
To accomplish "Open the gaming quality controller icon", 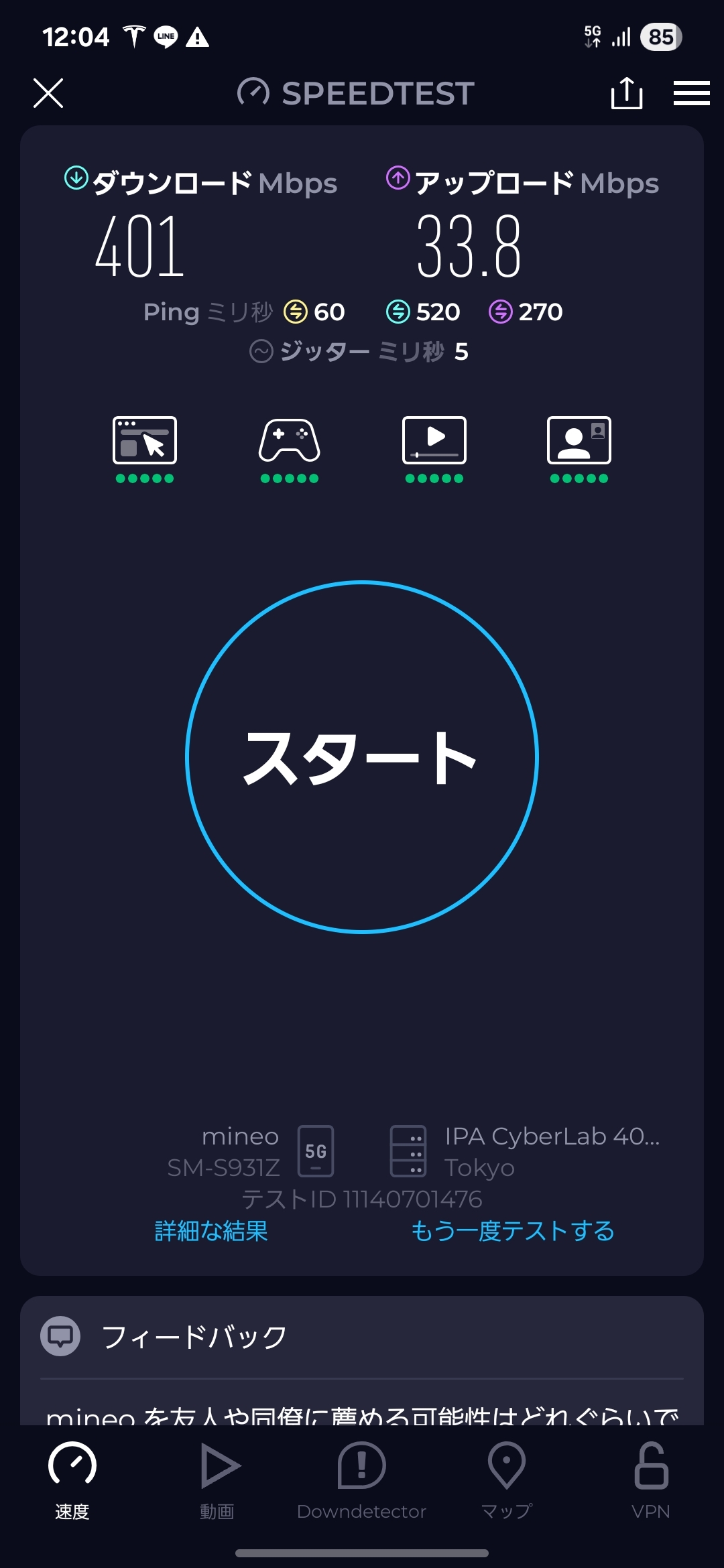I will (x=290, y=441).
